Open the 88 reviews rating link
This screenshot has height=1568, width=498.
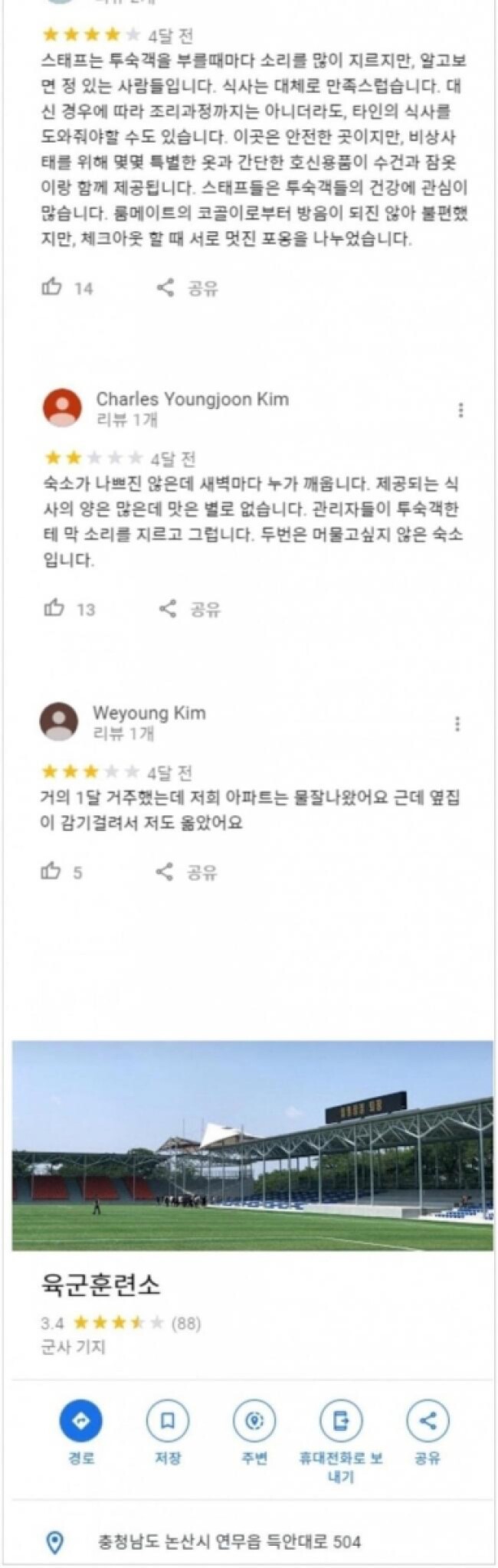point(185,1323)
